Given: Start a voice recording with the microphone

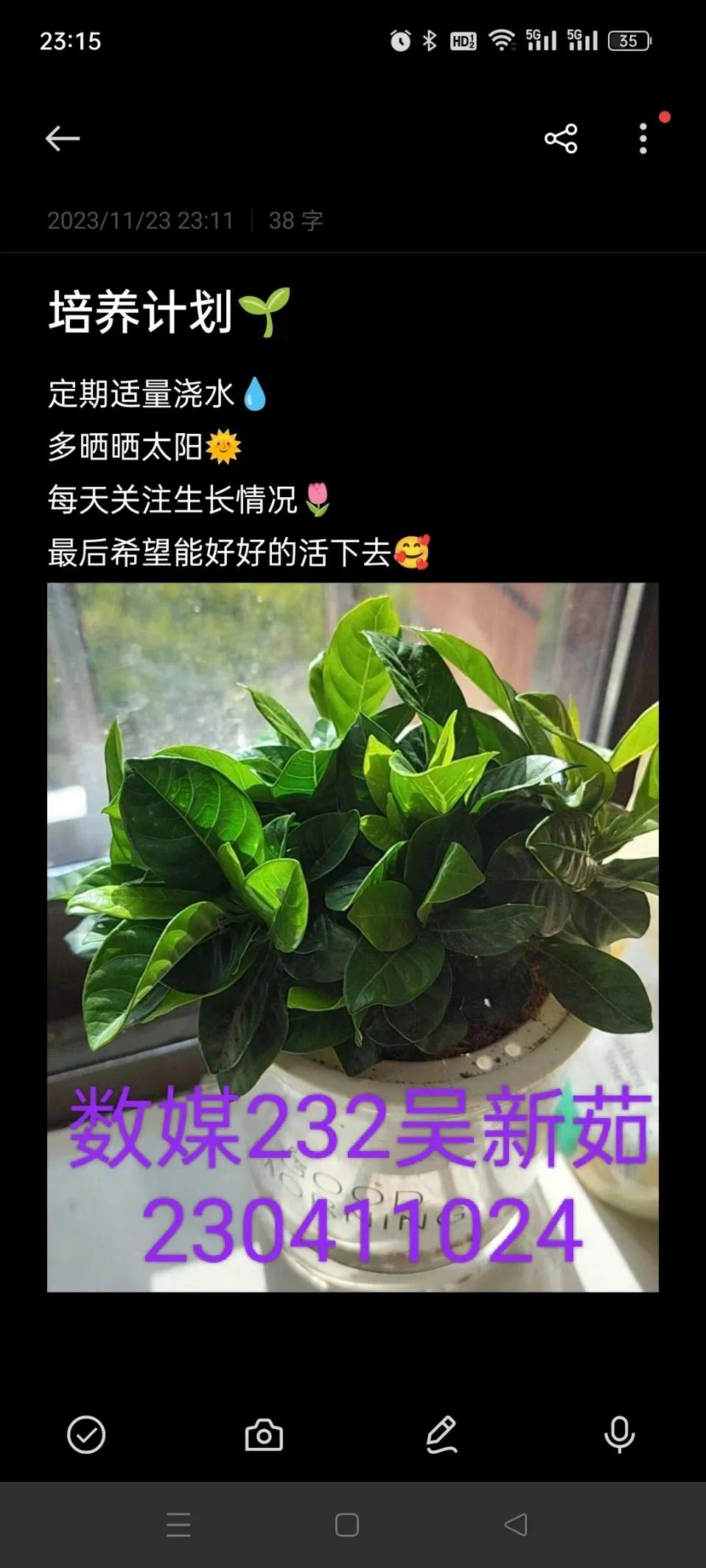Looking at the screenshot, I should (619, 1435).
